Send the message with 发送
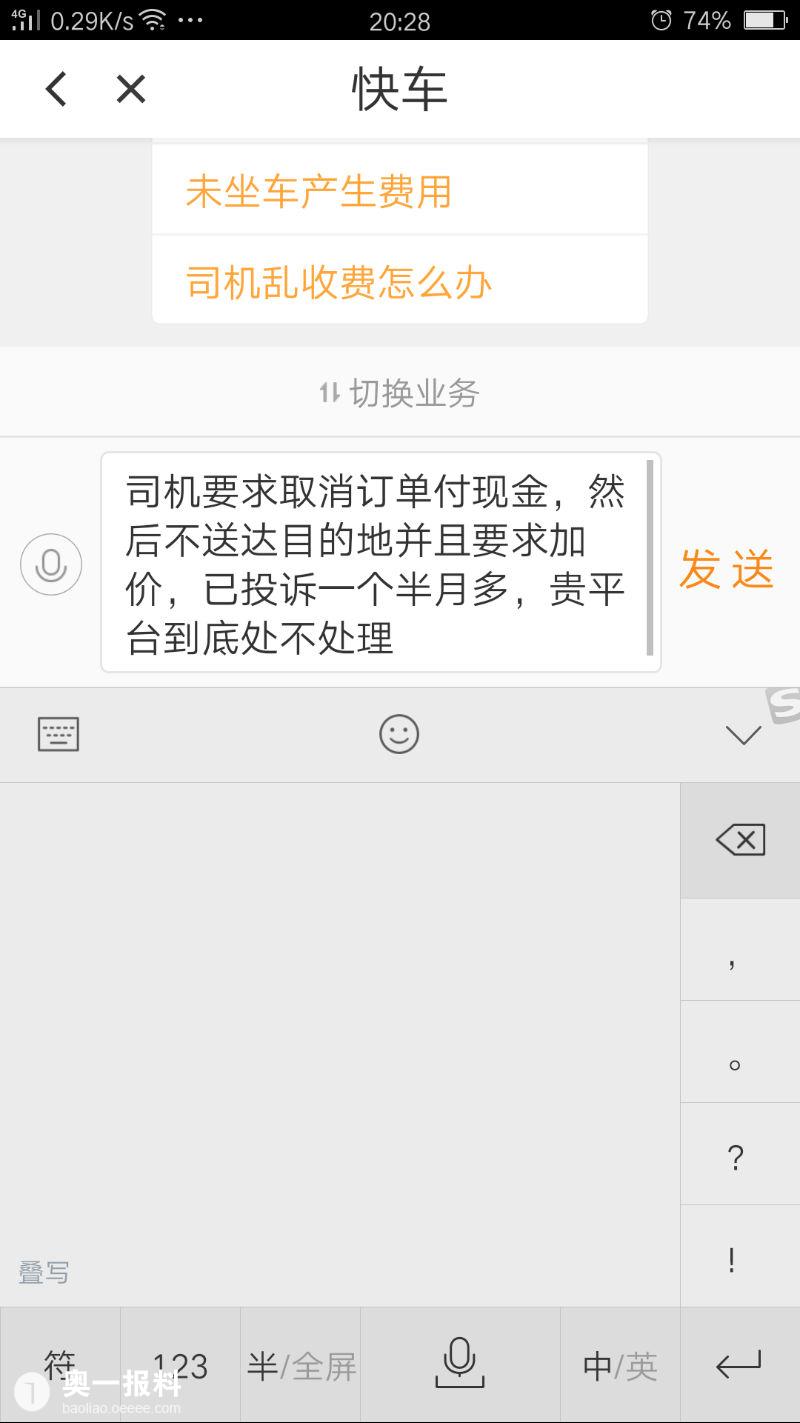 point(727,569)
